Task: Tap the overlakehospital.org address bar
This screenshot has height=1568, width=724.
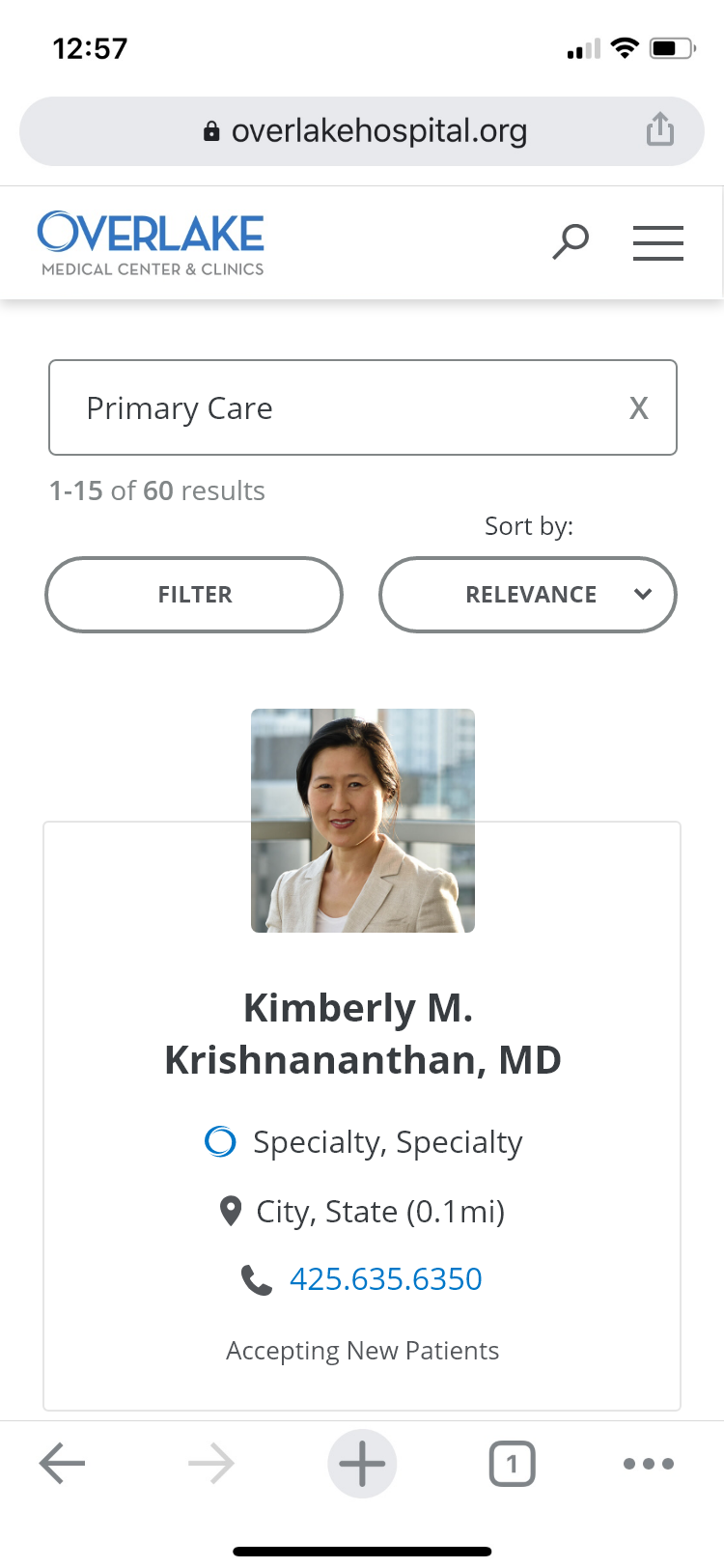Action: (x=362, y=131)
